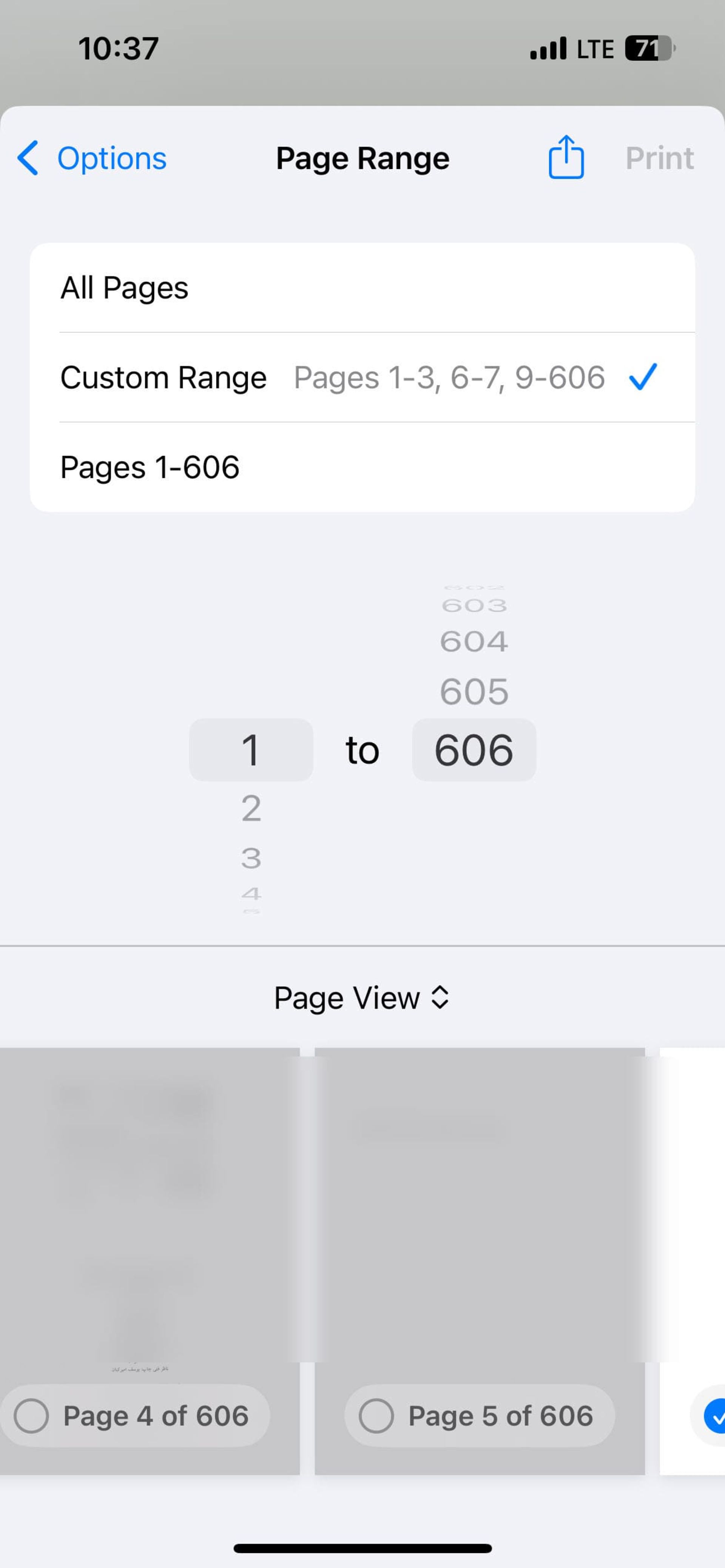Open the Page View dropdown
Image resolution: width=725 pixels, height=1568 pixels.
point(362,998)
